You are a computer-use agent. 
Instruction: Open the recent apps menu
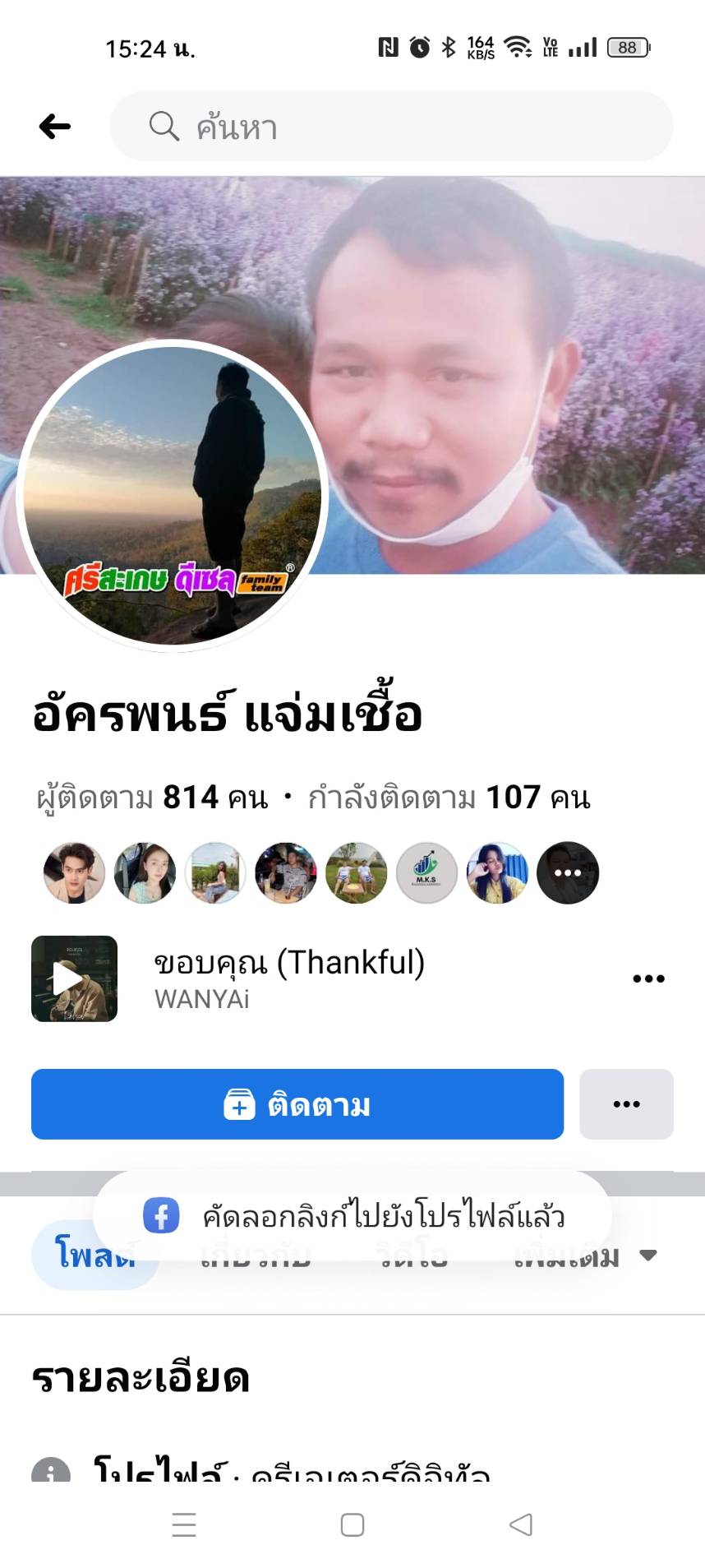pyautogui.click(x=184, y=1525)
